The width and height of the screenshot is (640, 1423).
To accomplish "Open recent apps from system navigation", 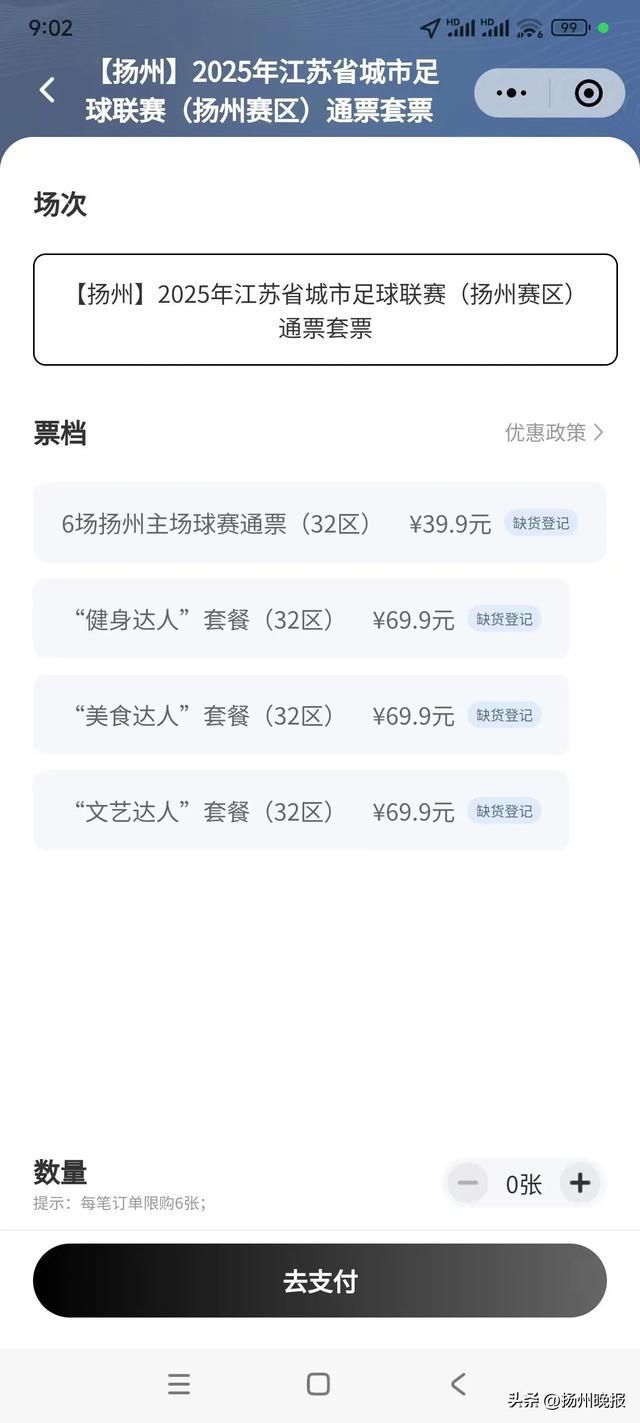I will (x=179, y=1384).
